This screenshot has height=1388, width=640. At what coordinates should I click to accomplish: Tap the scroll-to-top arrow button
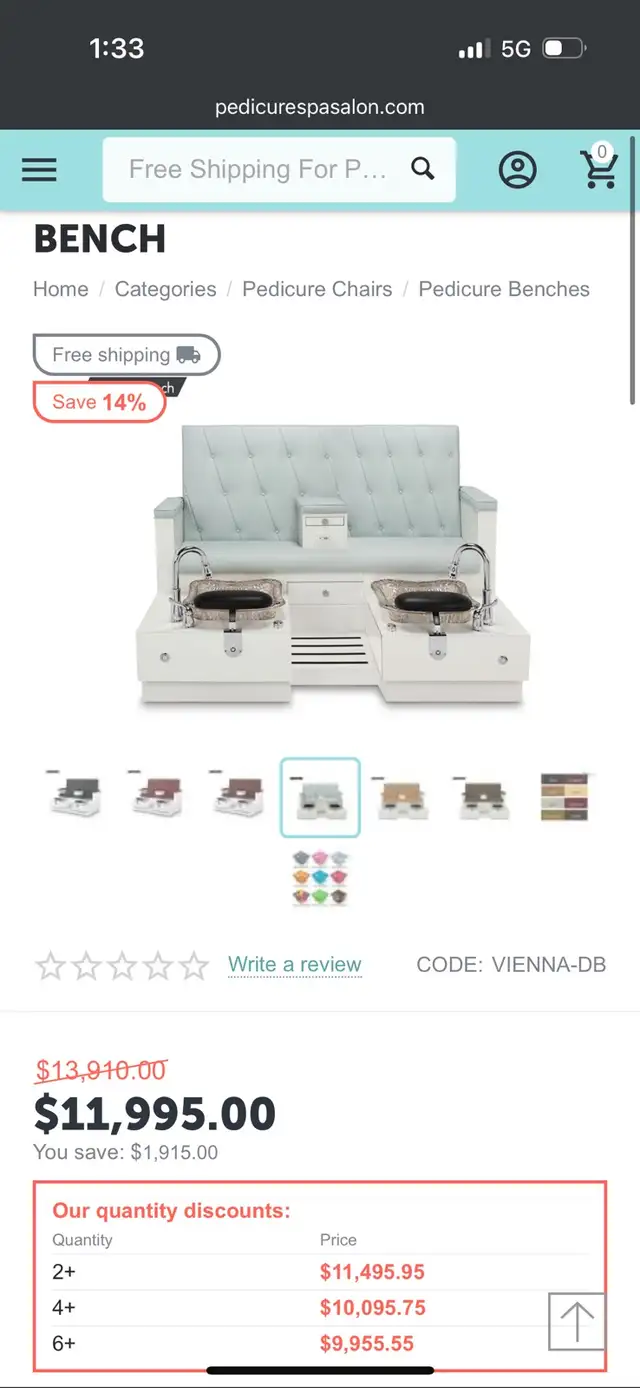point(577,1322)
